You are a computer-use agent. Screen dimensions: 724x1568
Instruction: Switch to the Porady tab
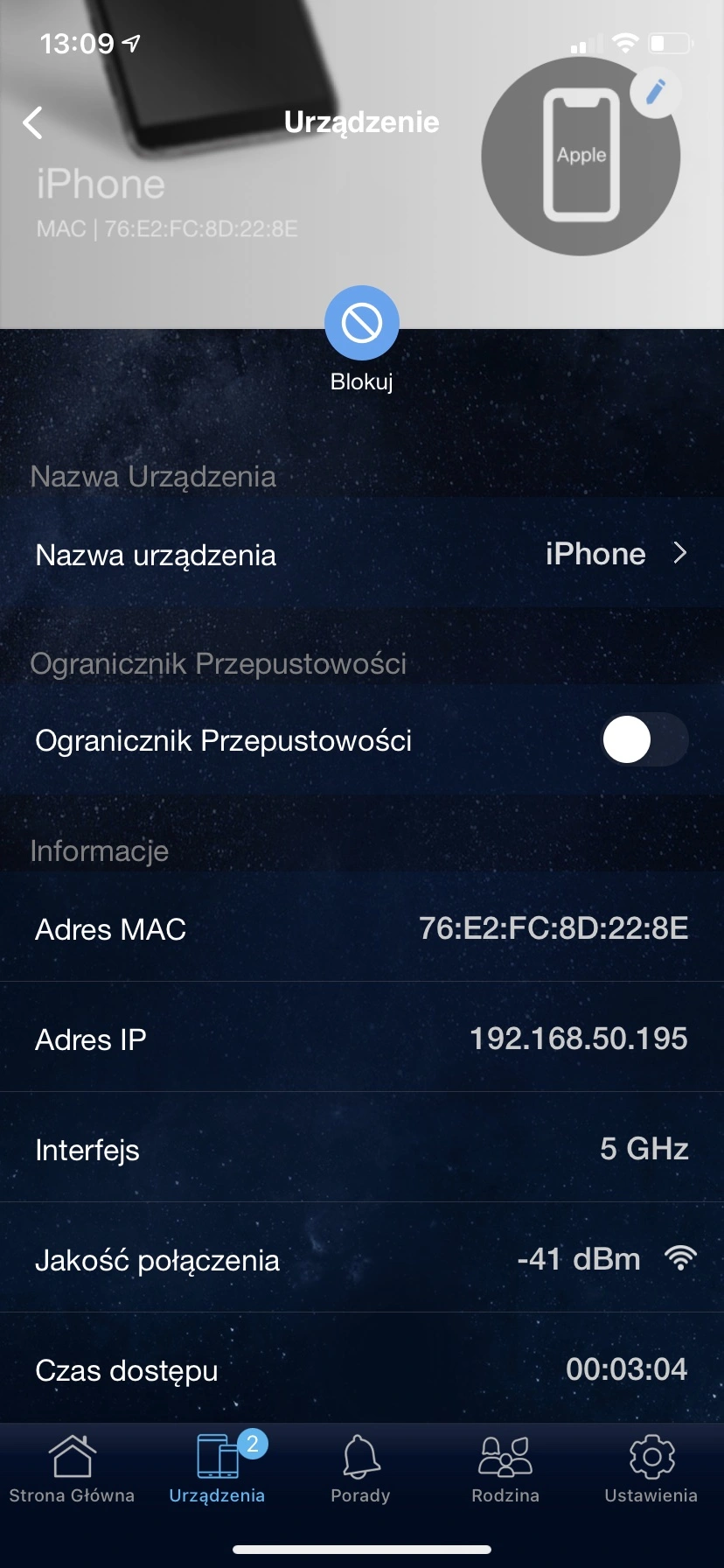pyautogui.click(x=360, y=1468)
